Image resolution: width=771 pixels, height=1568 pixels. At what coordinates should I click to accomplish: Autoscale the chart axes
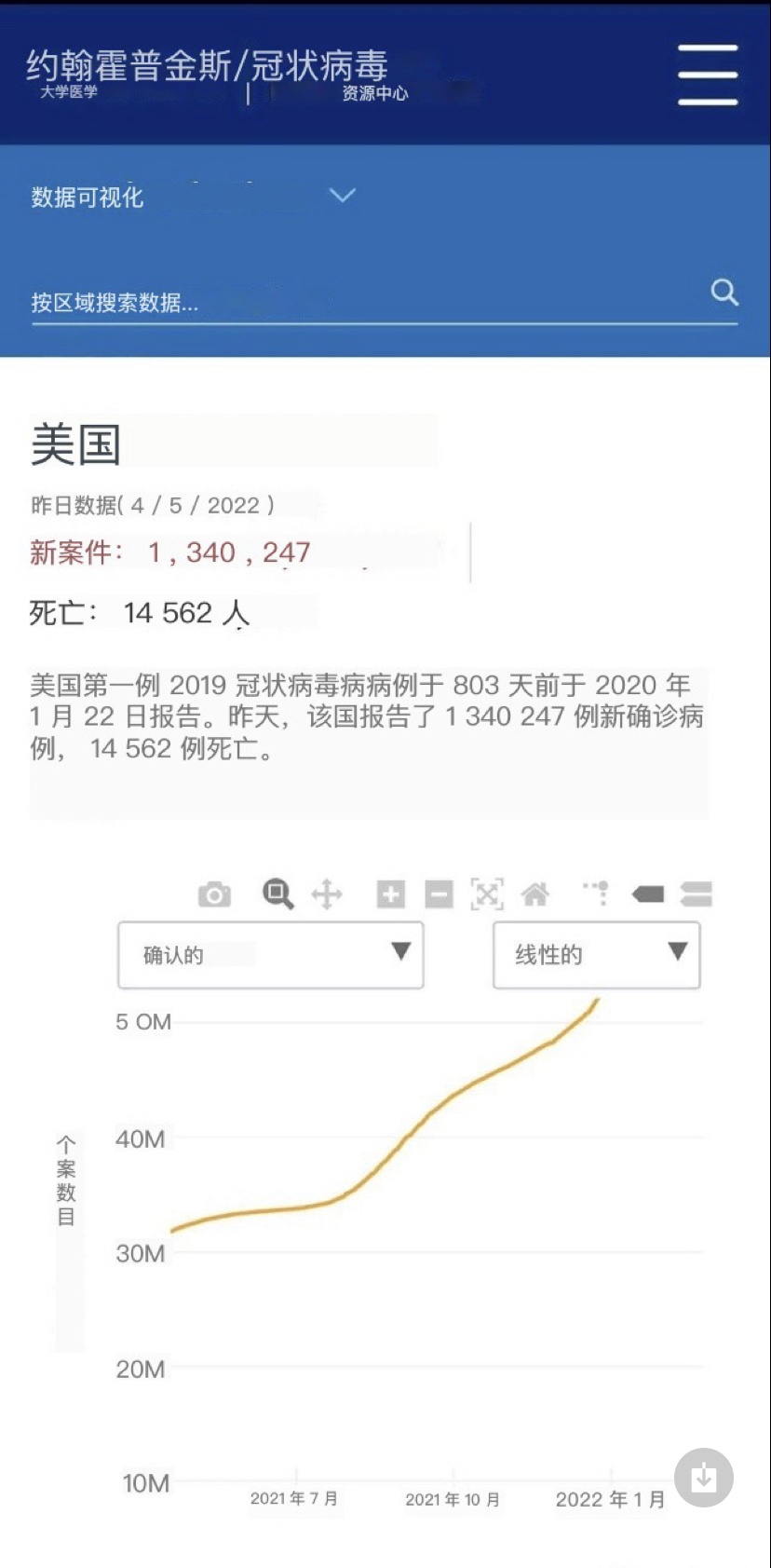click(x=487, y=894)
